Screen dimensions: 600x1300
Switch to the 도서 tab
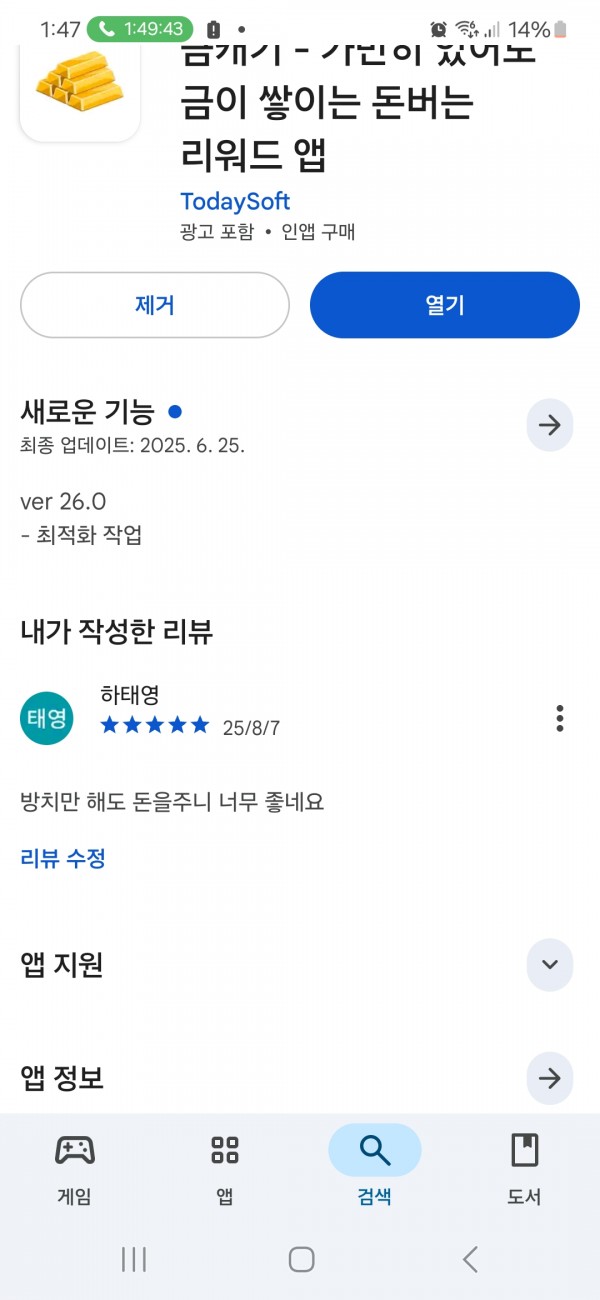[525, 1168]
